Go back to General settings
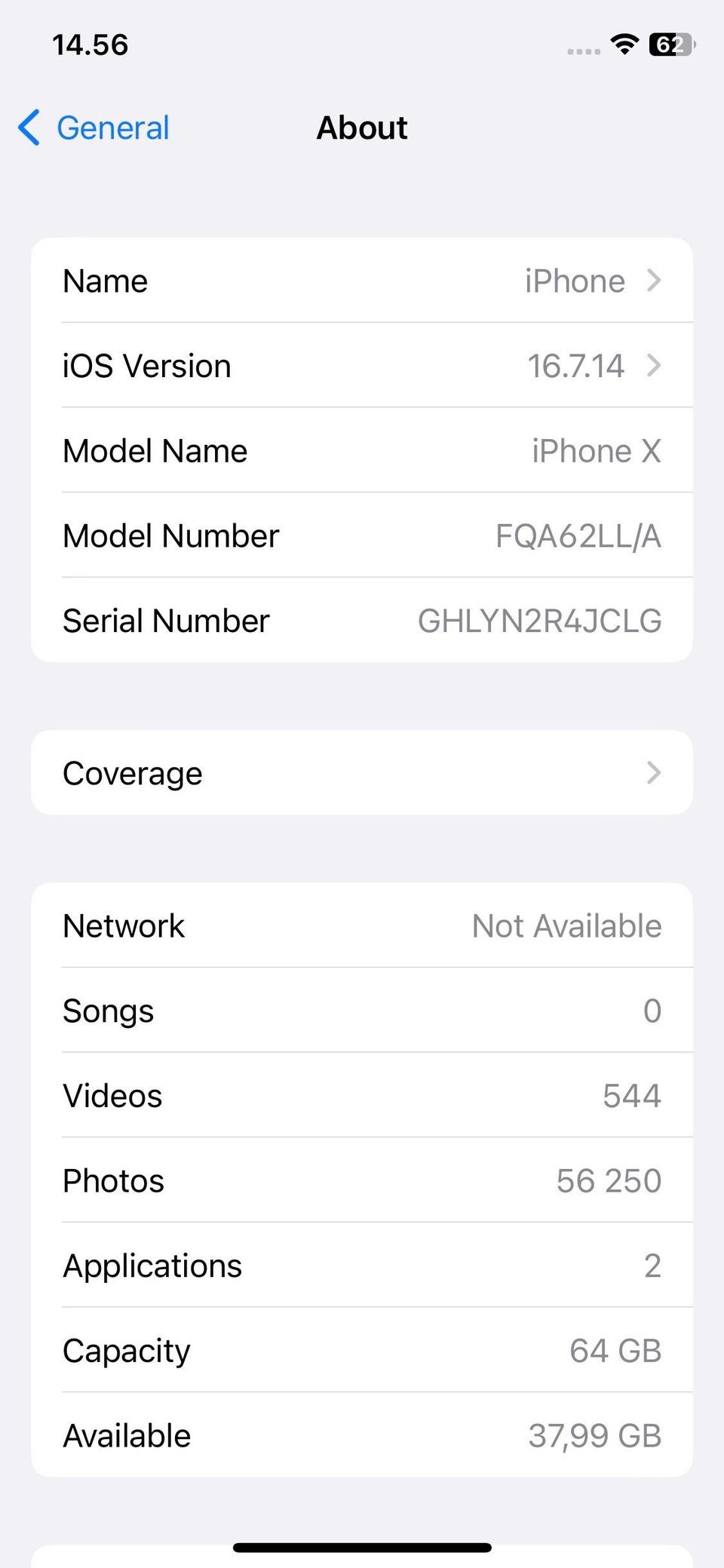This screenshot has height=1568, width=724. click(x=94, y=127)
